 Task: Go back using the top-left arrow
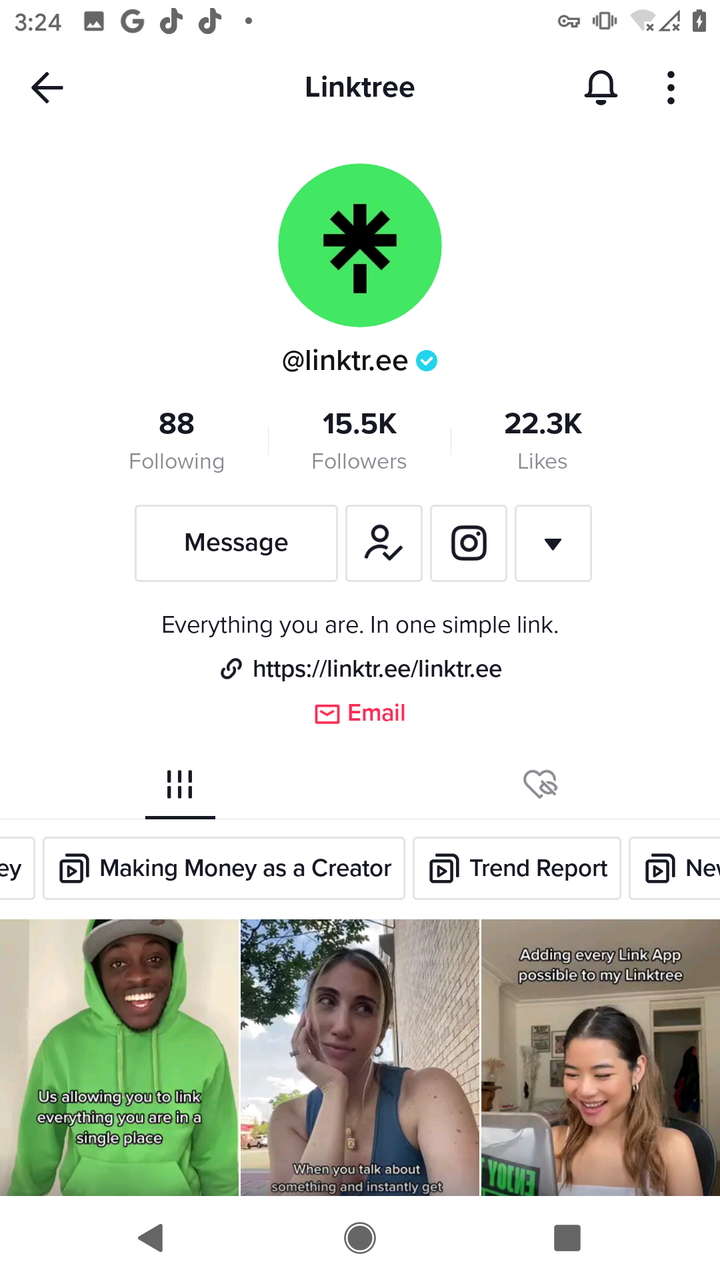click(47, 88)
